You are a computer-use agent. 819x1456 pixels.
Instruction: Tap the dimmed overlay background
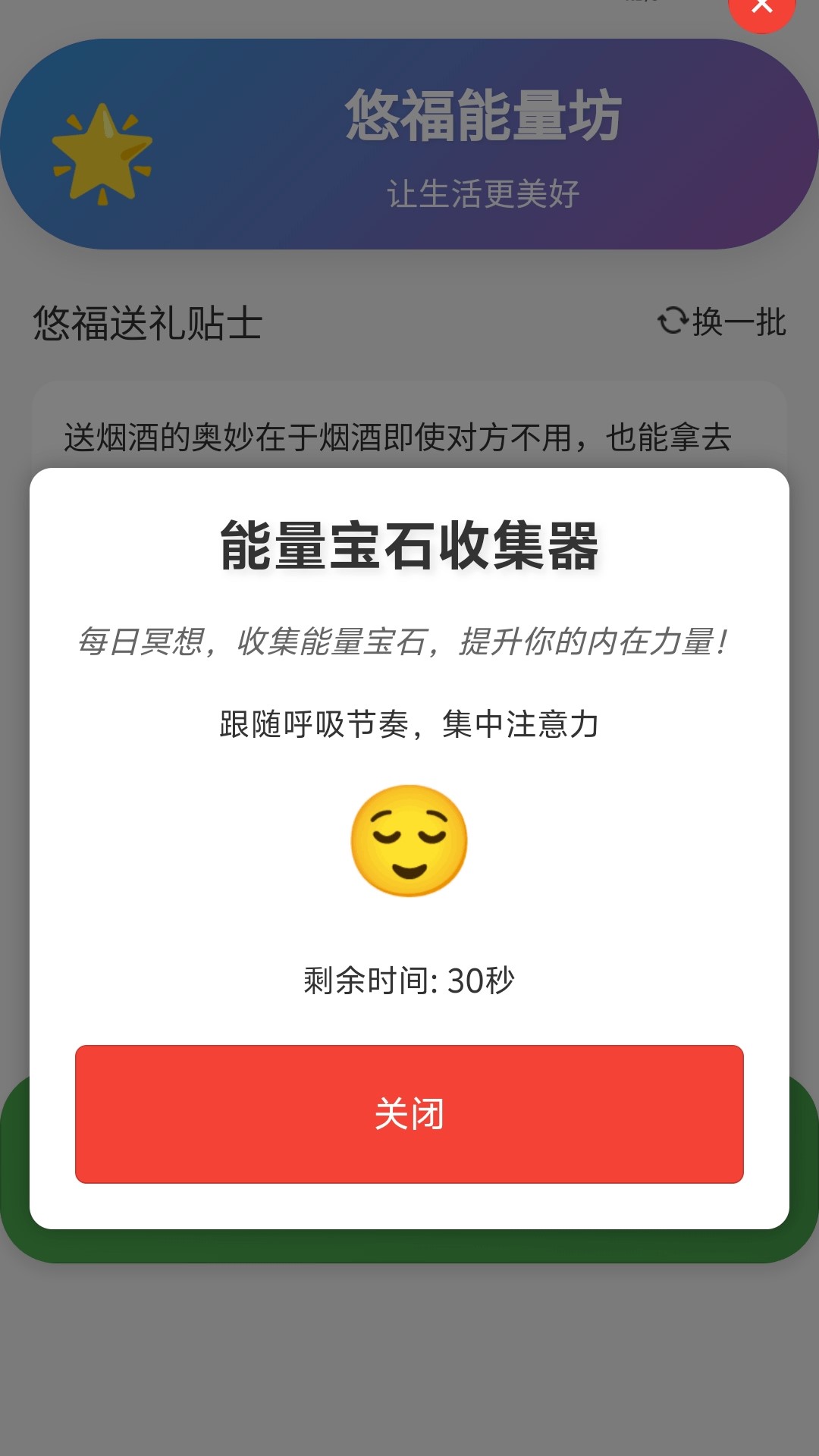pos(409,1365)
